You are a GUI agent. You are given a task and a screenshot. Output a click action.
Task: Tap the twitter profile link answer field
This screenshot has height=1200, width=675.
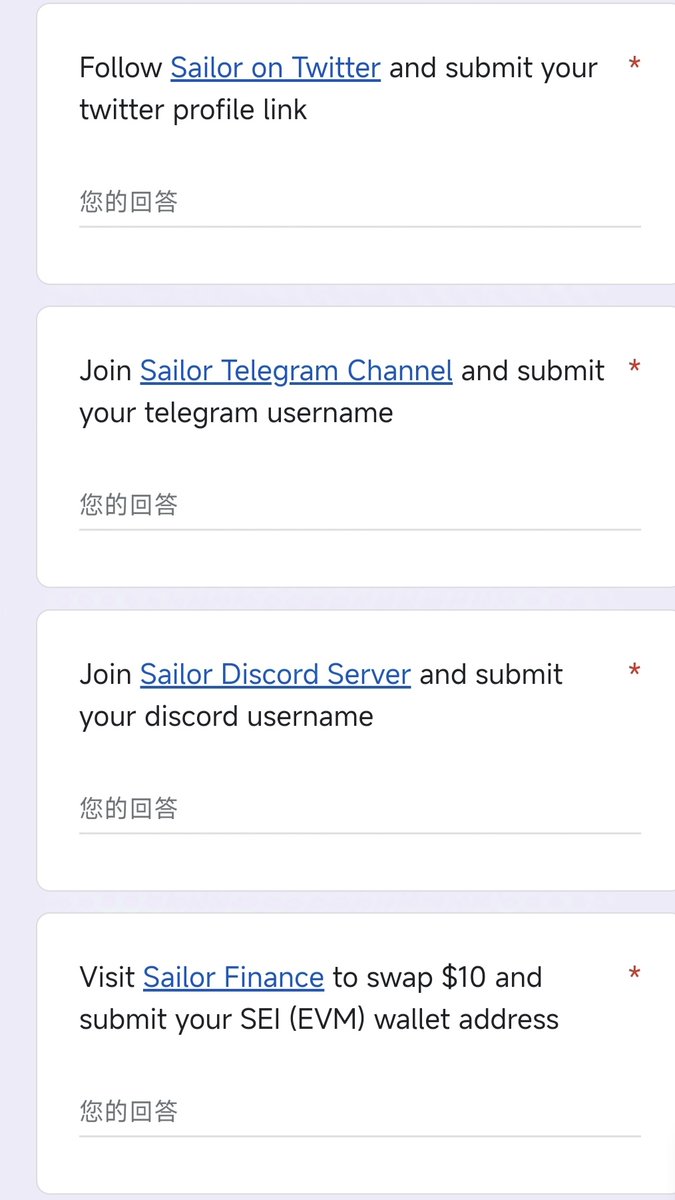coord(360,203)
